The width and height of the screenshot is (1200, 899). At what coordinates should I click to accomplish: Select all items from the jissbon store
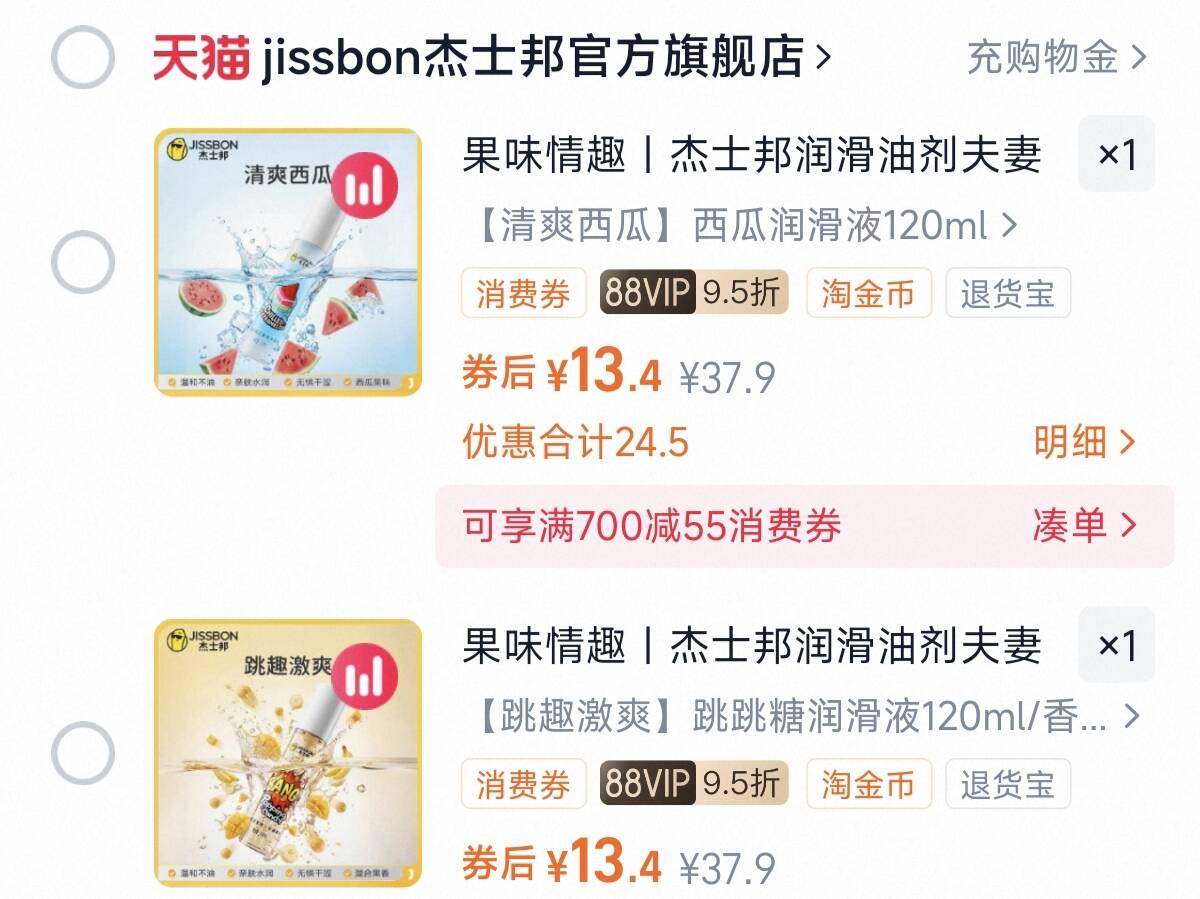(83, 57)
